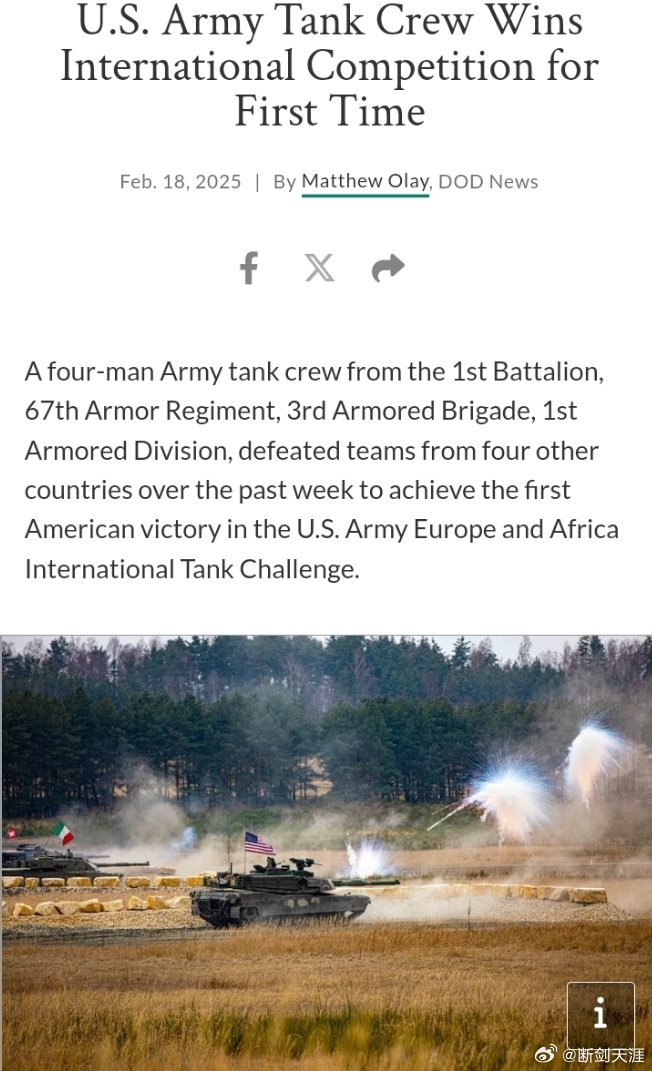Viewport: 652px width, 1071px height.
Task: Share the article on X
Action: [319, 268]
